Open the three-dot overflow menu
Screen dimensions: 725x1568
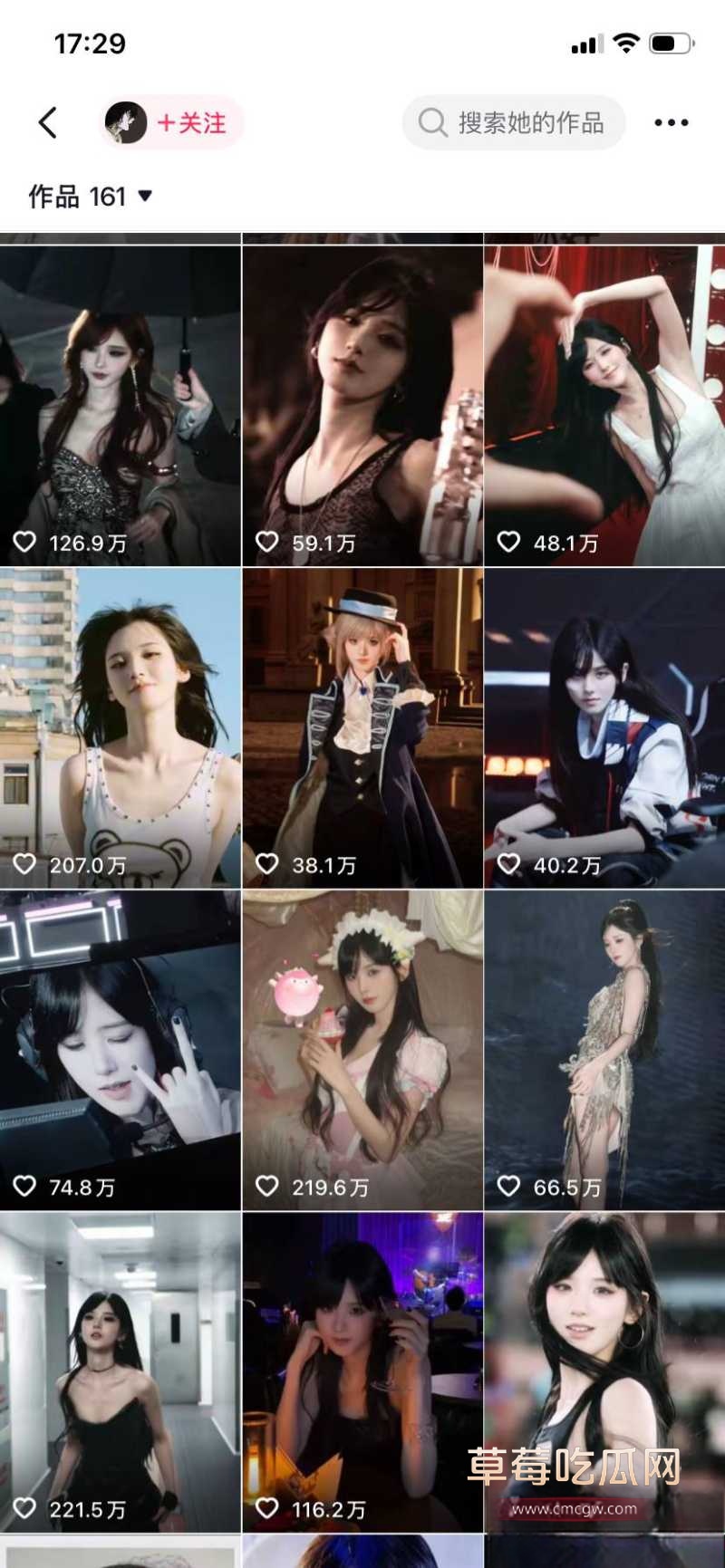pos(672,122)
